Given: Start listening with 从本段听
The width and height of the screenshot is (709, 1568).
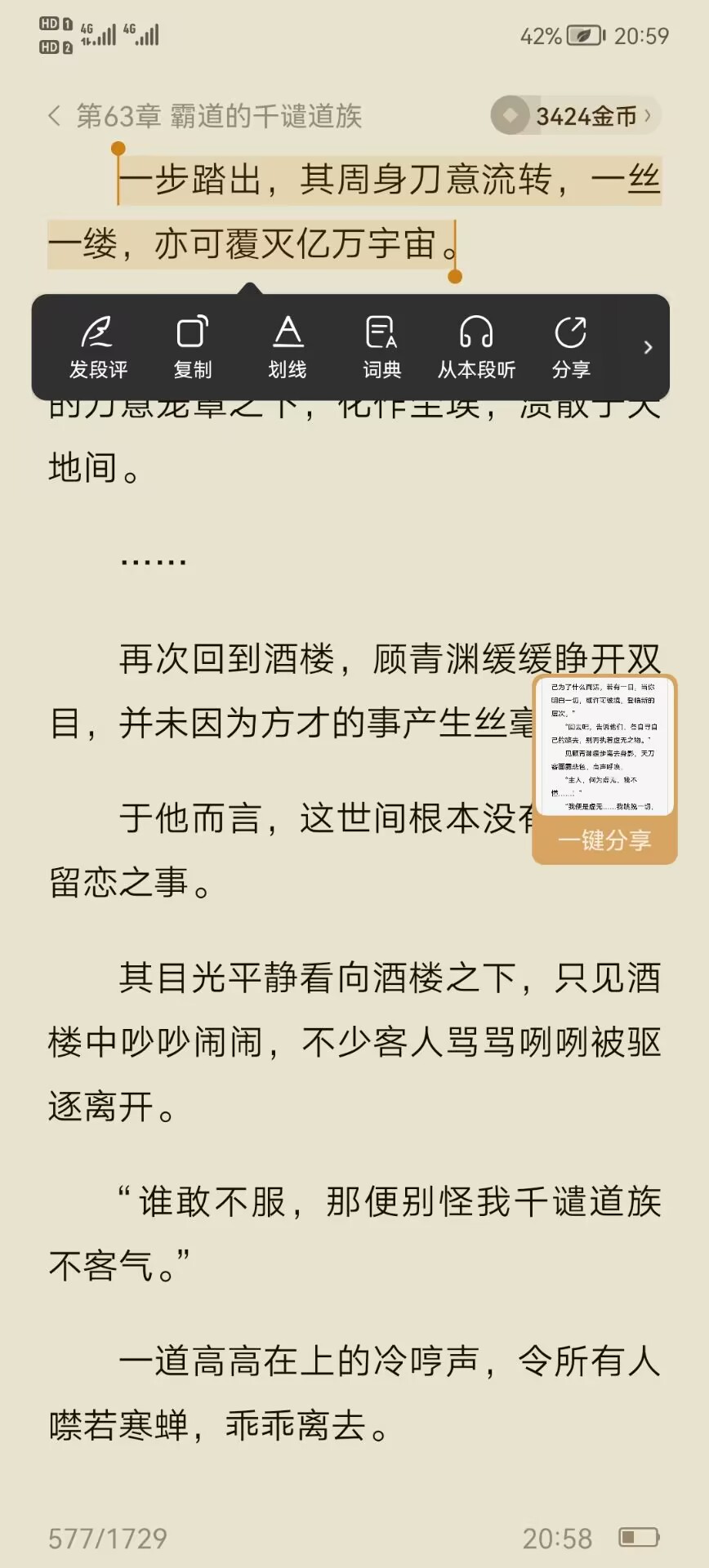Looking at the screenshot, I should (x=476, y=347).
